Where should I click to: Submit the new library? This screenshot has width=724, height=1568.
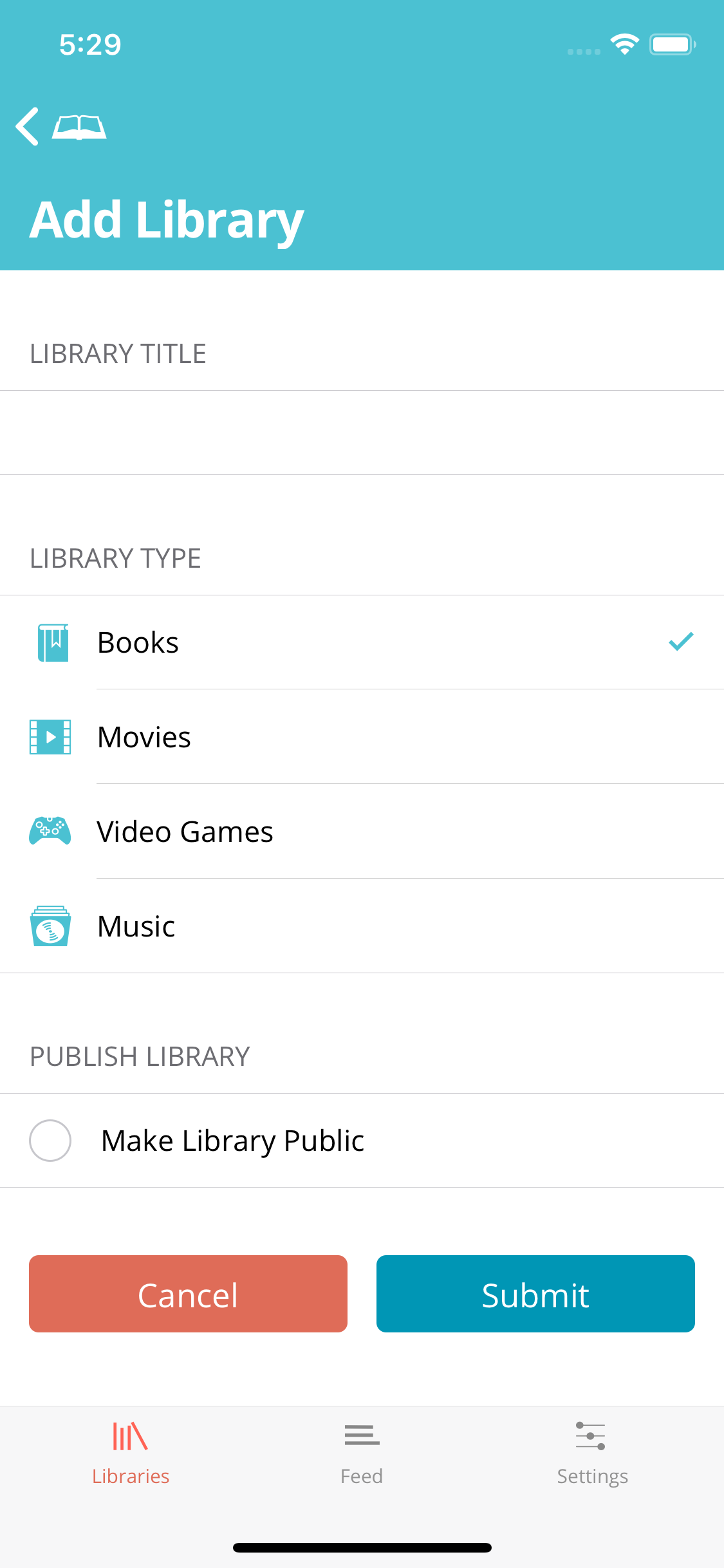click(x=535, y=1294)
